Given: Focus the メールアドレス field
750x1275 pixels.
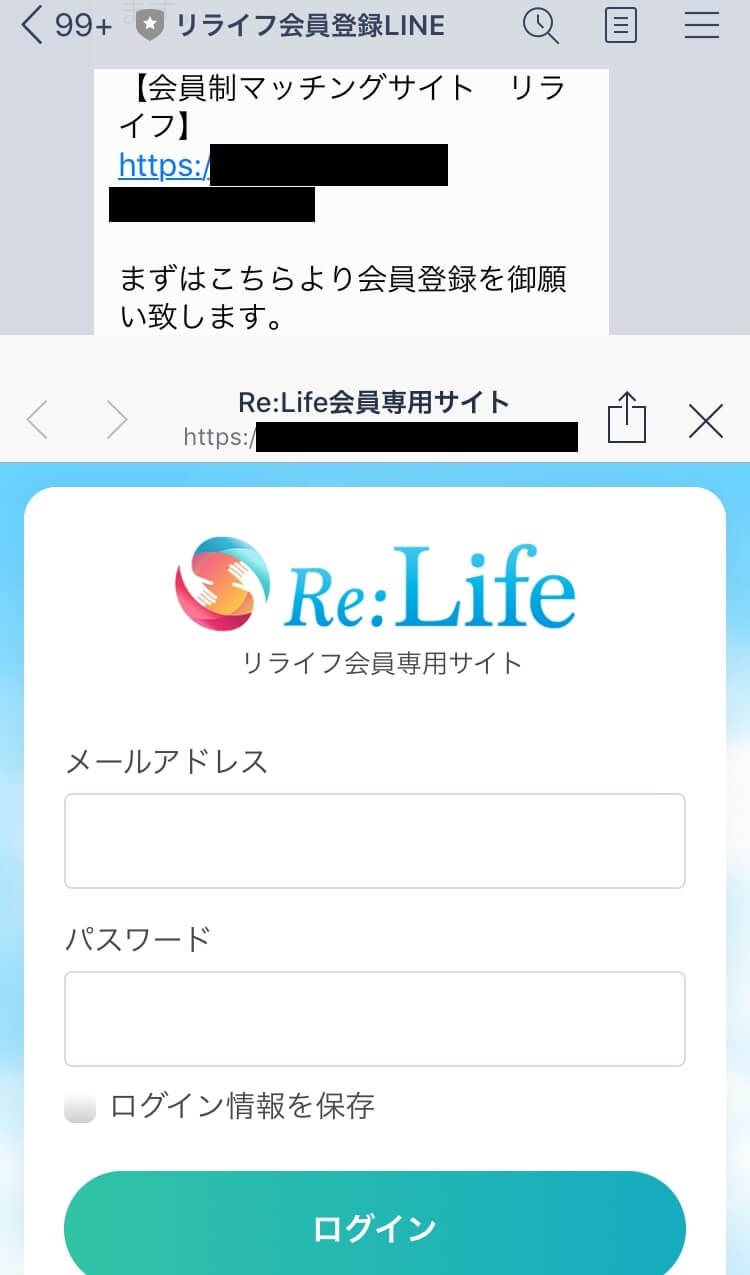Looking at the screenshot, I should (x=374, y=841).
